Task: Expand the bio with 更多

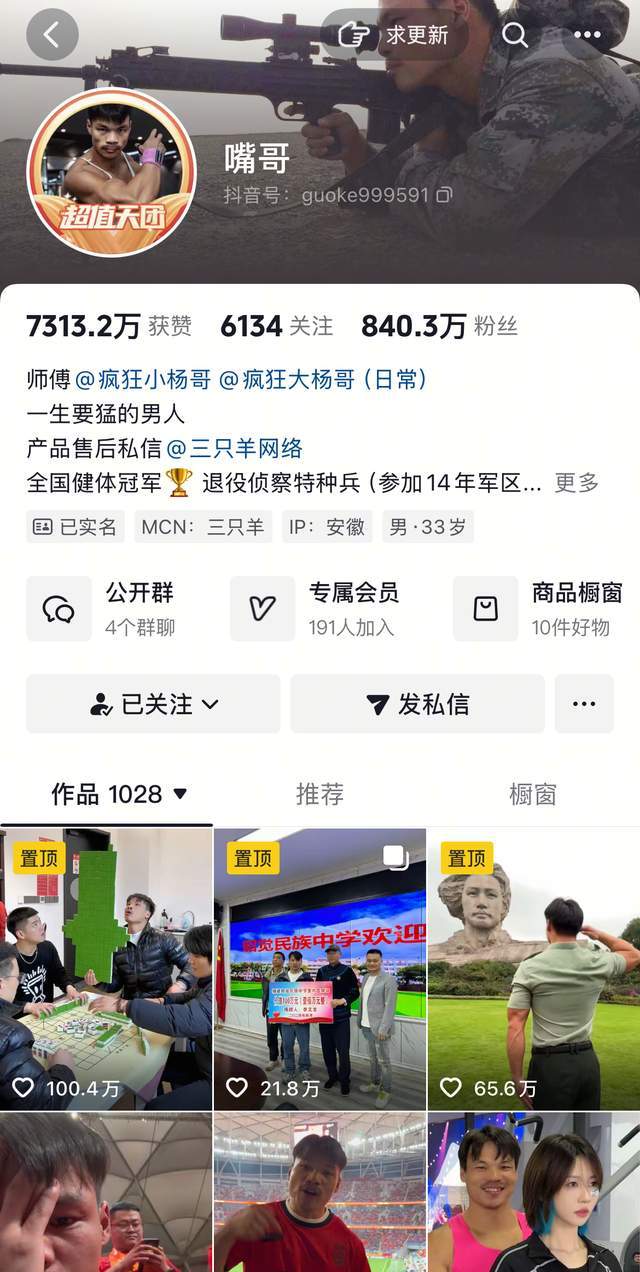Action: pos(576,483)
